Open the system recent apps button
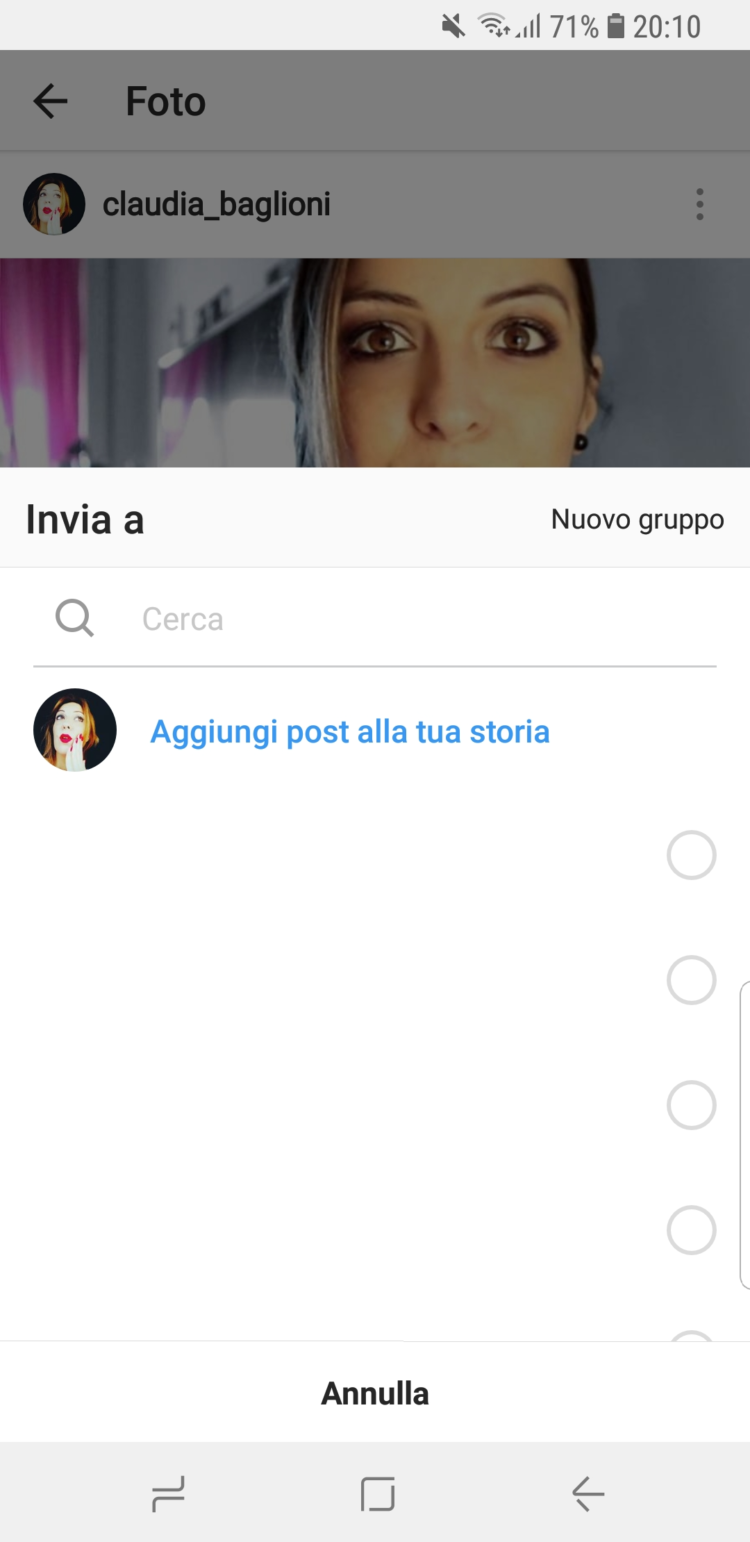750x1542 pixels. (x=168, y=1494)
